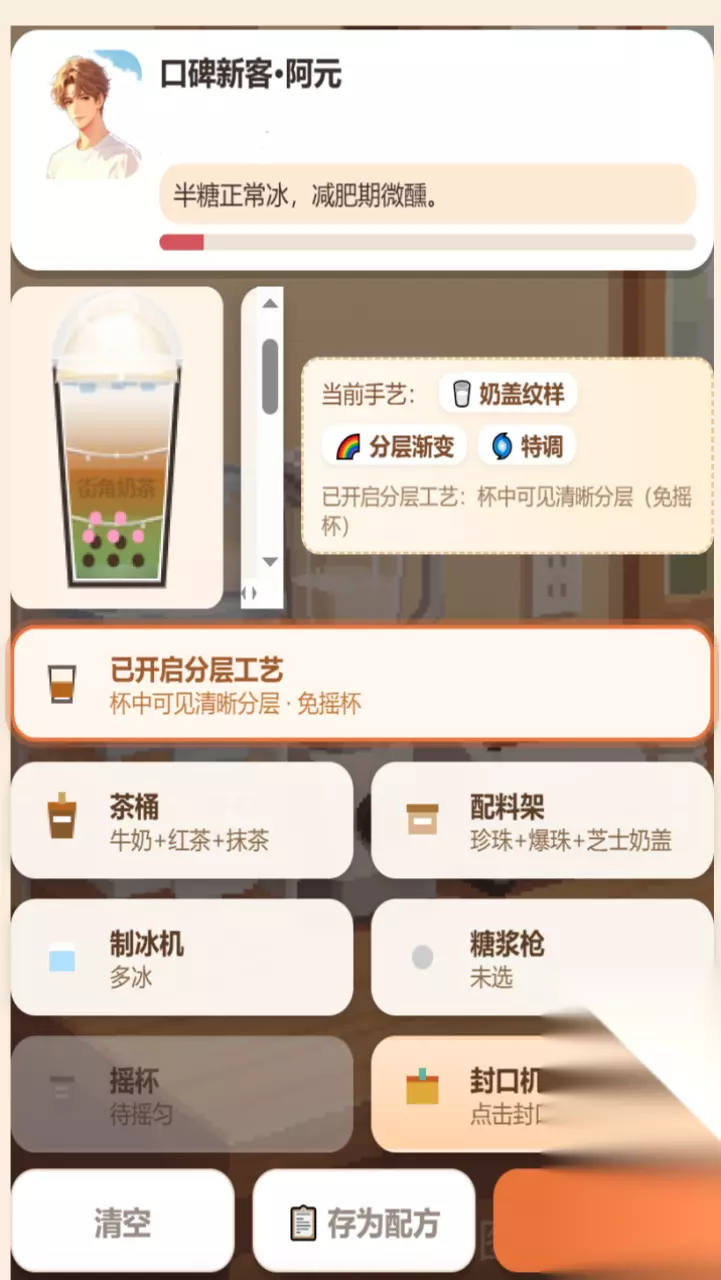Tap the scrollbar's up arrow
Screen dimensions: 721x1280
coord(270,302)
